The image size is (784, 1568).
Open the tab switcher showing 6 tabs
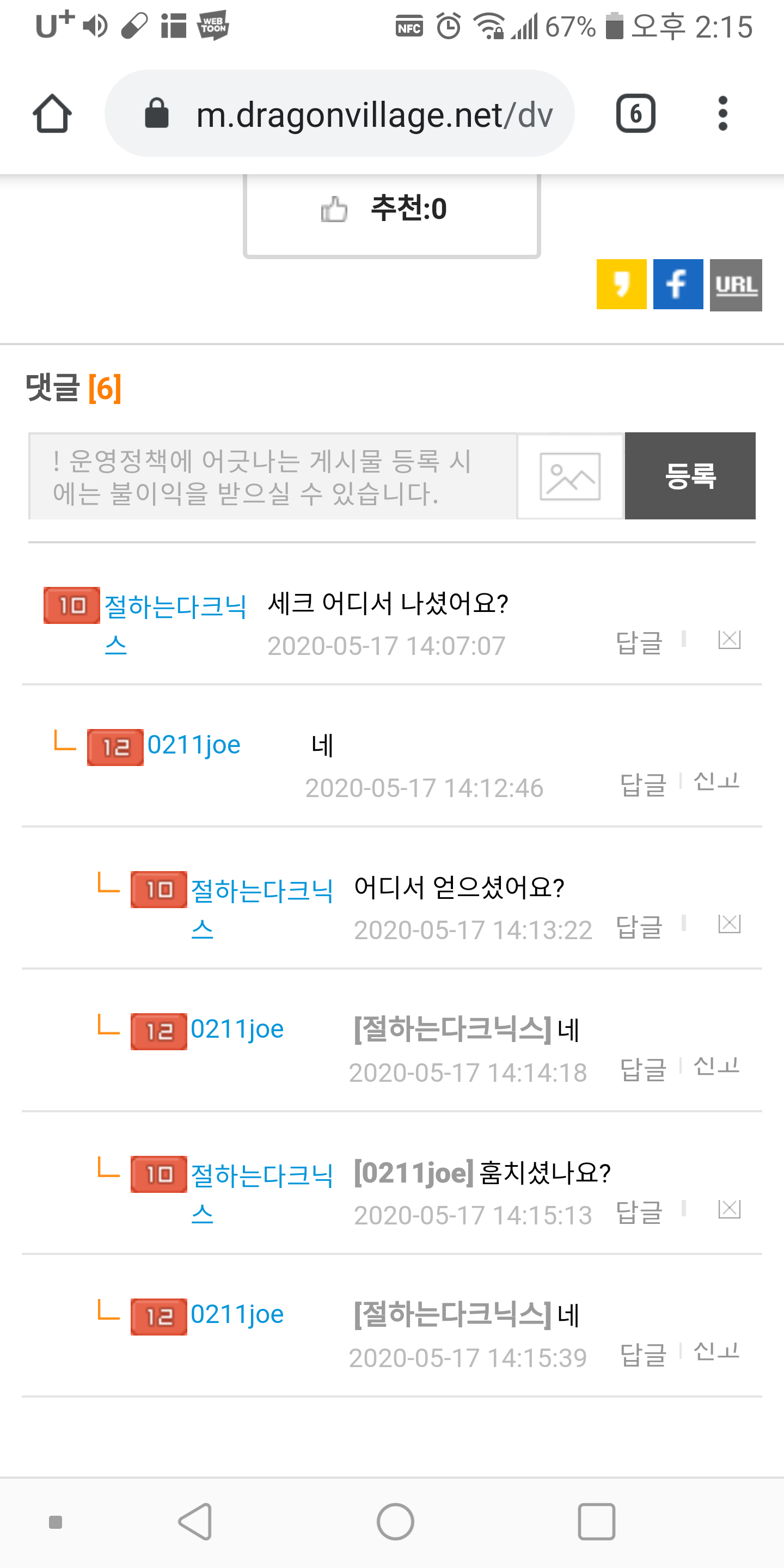635,114
